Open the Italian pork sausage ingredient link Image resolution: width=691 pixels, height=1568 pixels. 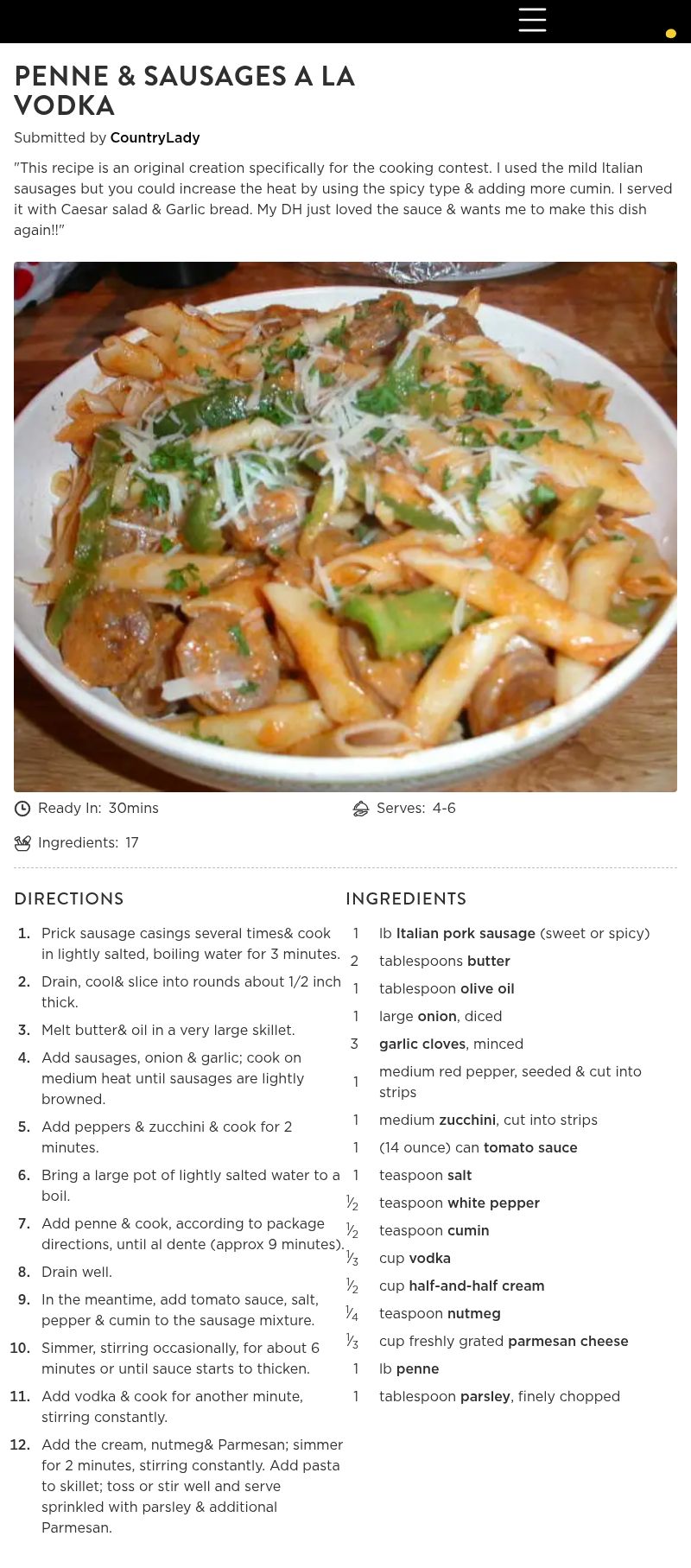coord(466,933)
